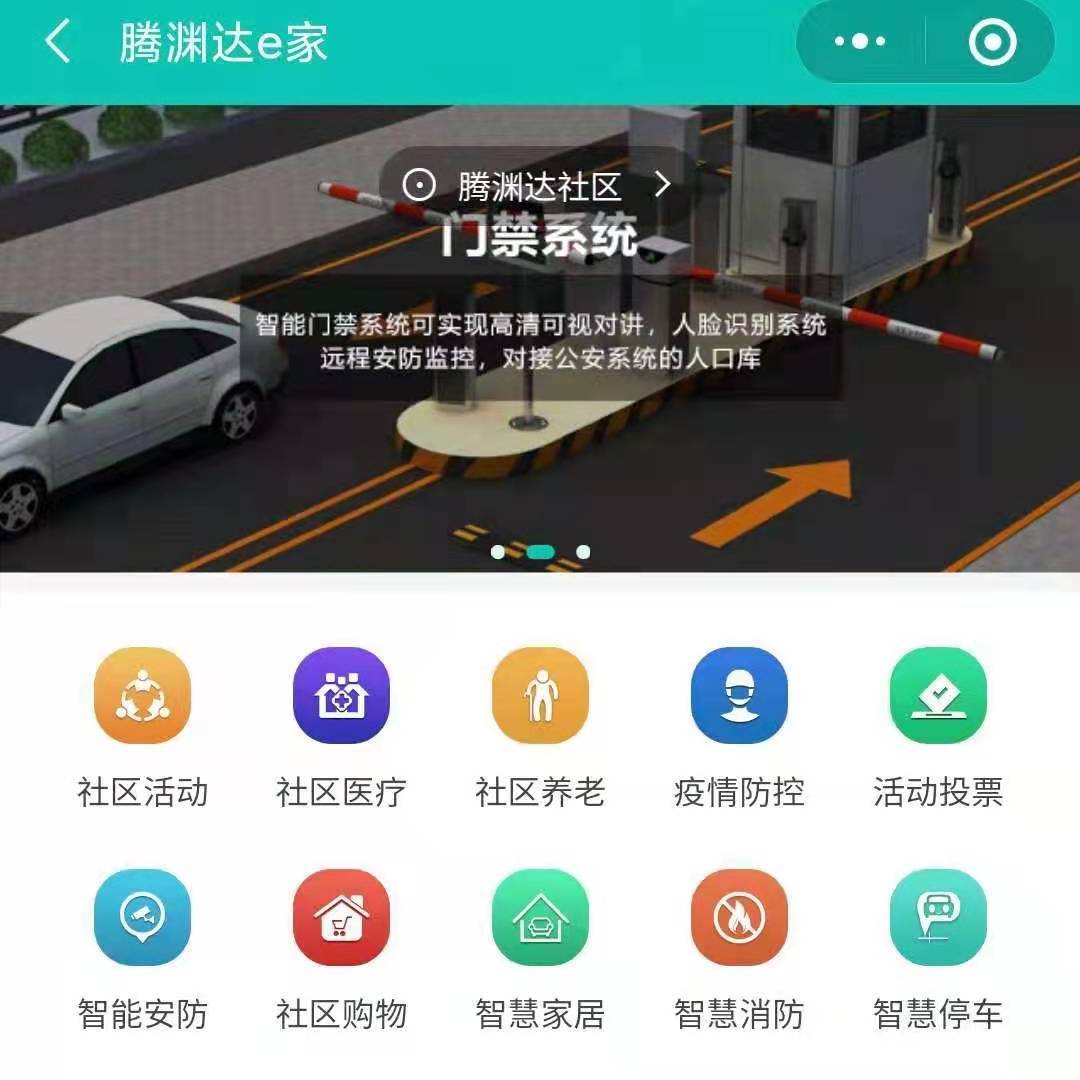Jump to the third banner slide dot

(x=583, y=552)
